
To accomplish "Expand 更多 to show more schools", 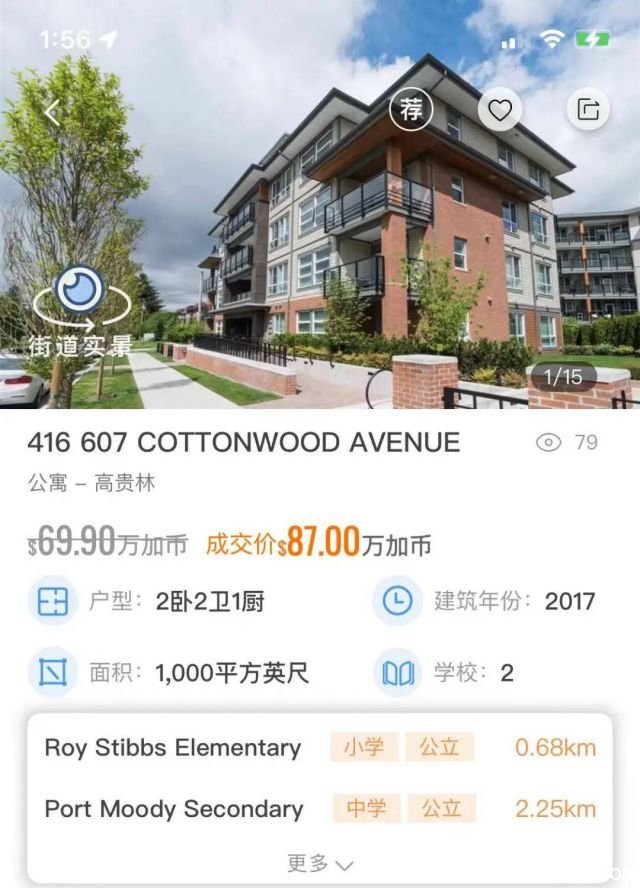I will click(x=320, y=862).
